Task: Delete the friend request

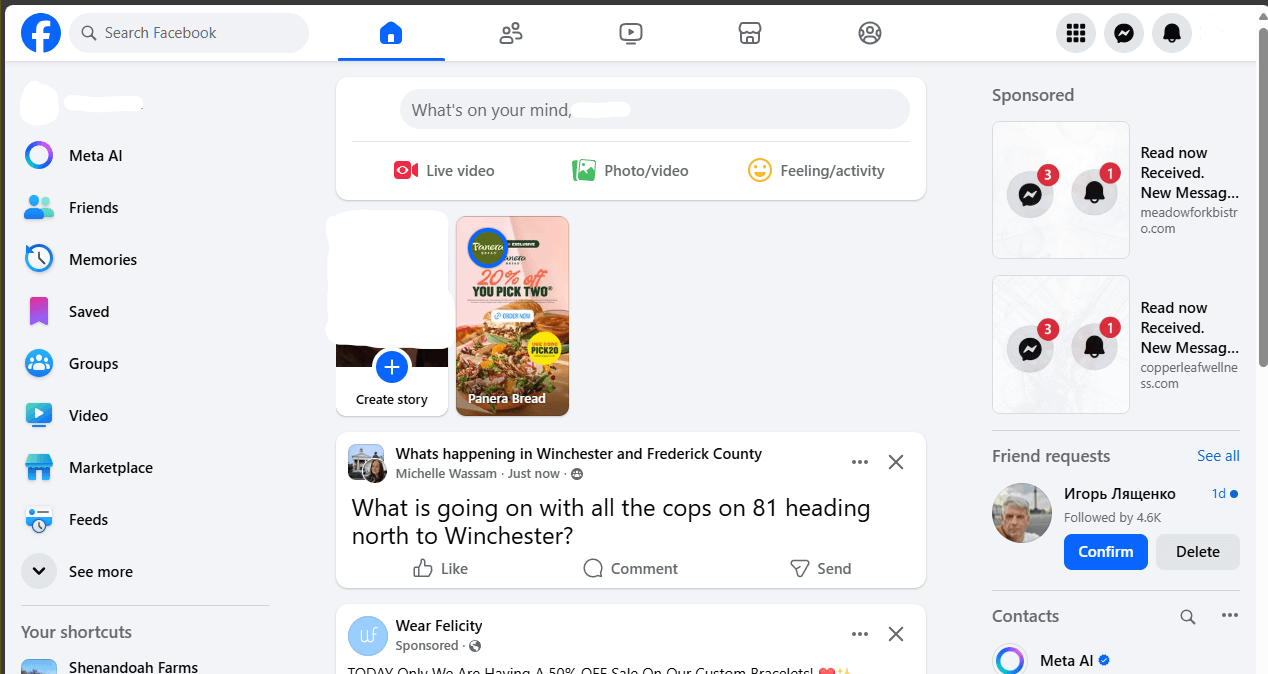Action: click(1197, 552)
